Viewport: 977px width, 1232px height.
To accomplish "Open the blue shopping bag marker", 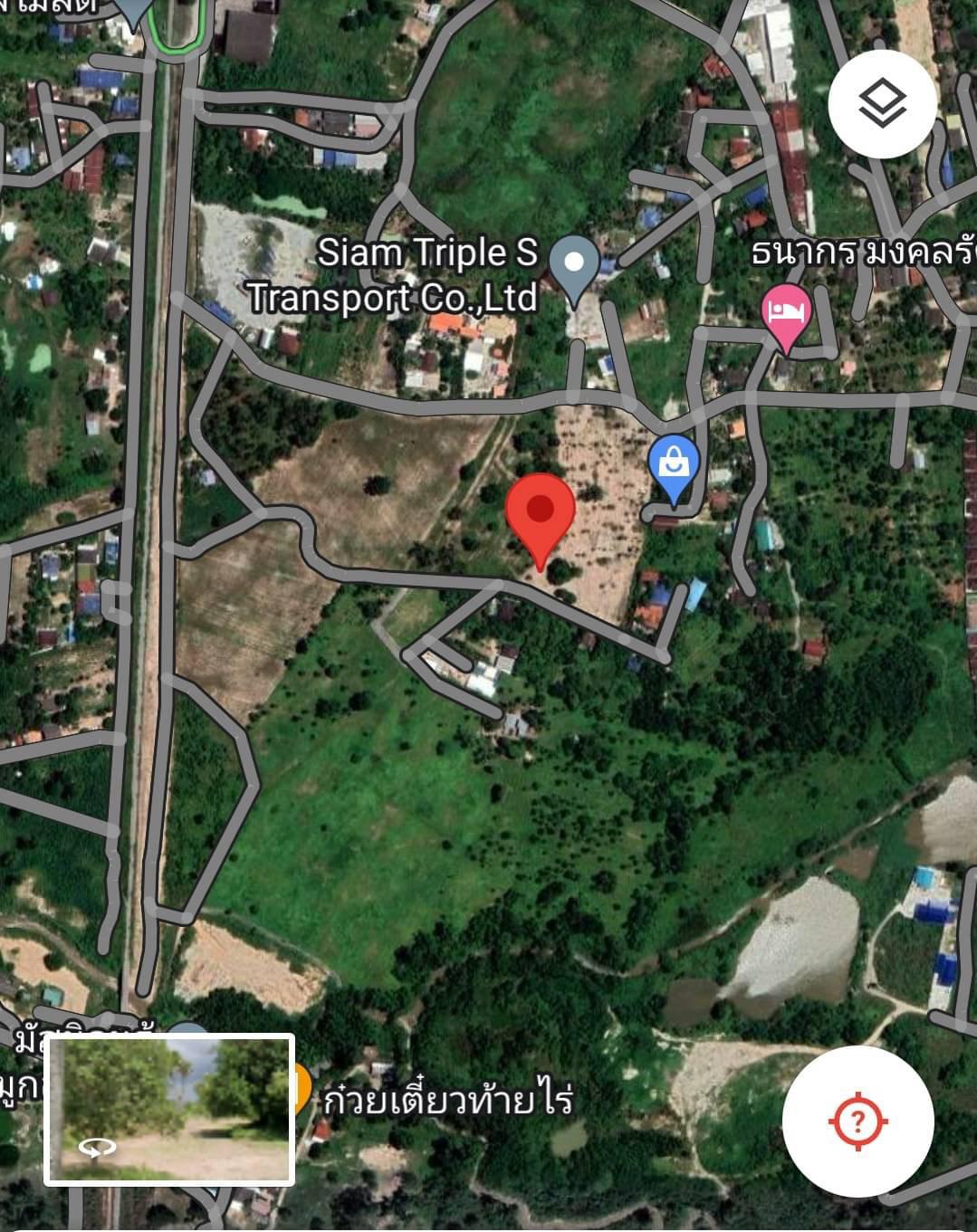I will tap(674, 464).
